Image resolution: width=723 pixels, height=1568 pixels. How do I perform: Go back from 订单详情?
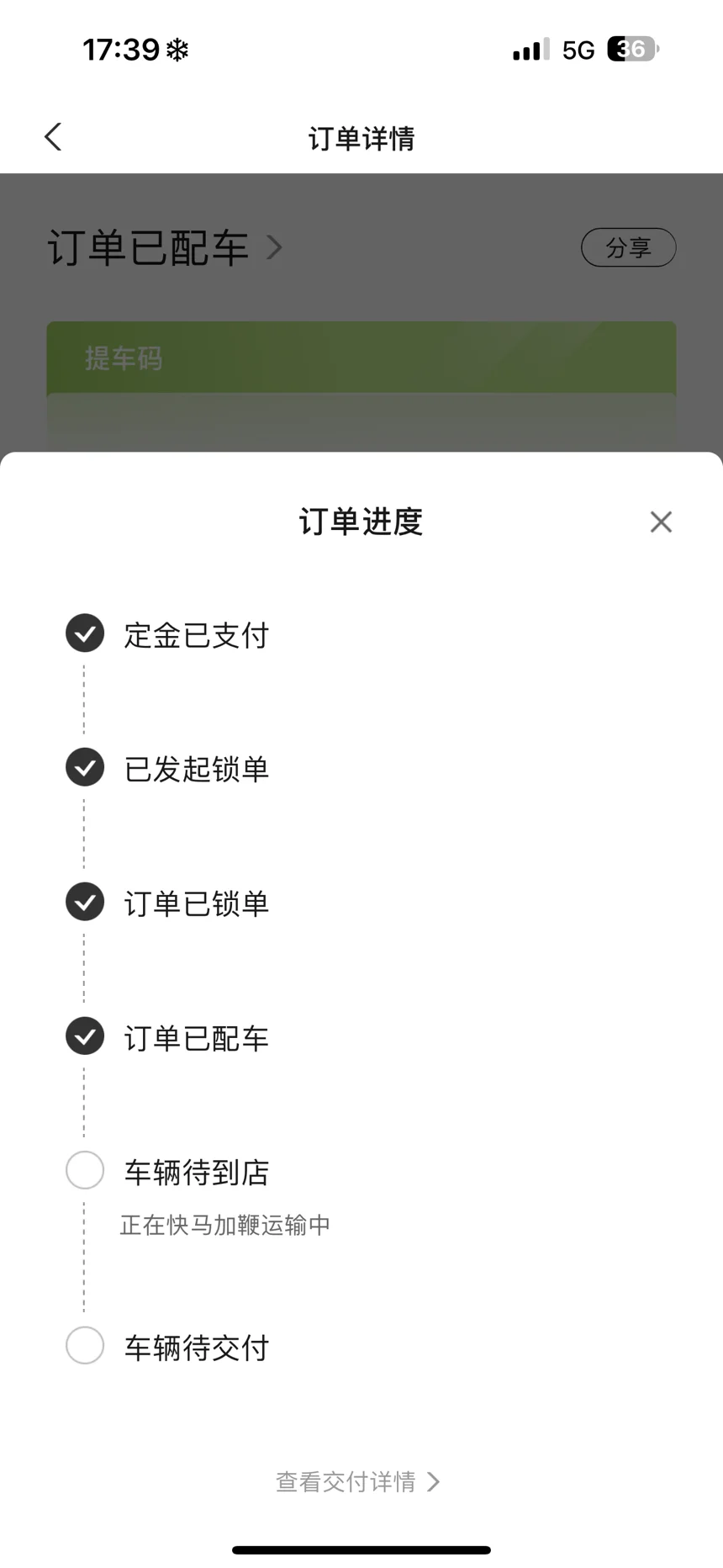click(53, 137)
